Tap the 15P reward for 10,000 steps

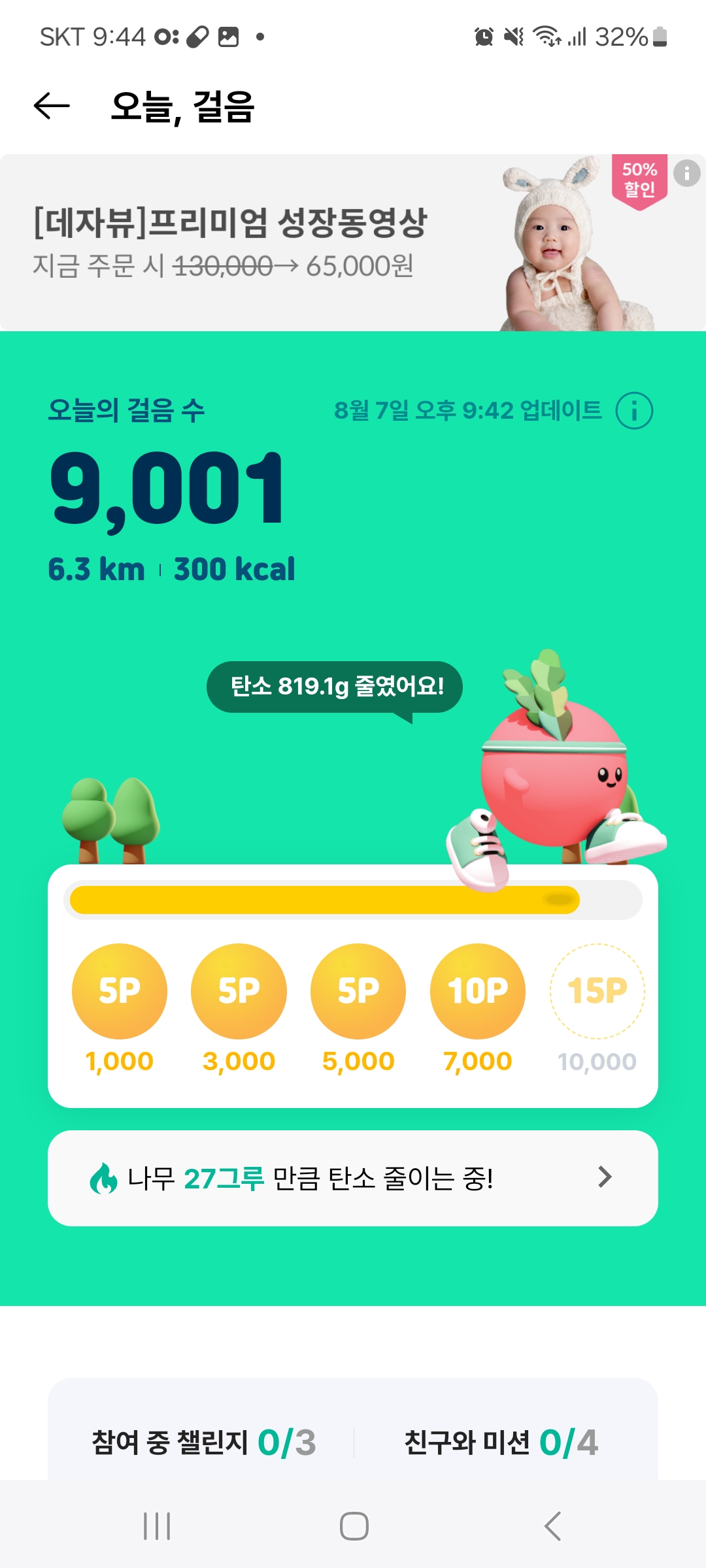click(597, 991)
